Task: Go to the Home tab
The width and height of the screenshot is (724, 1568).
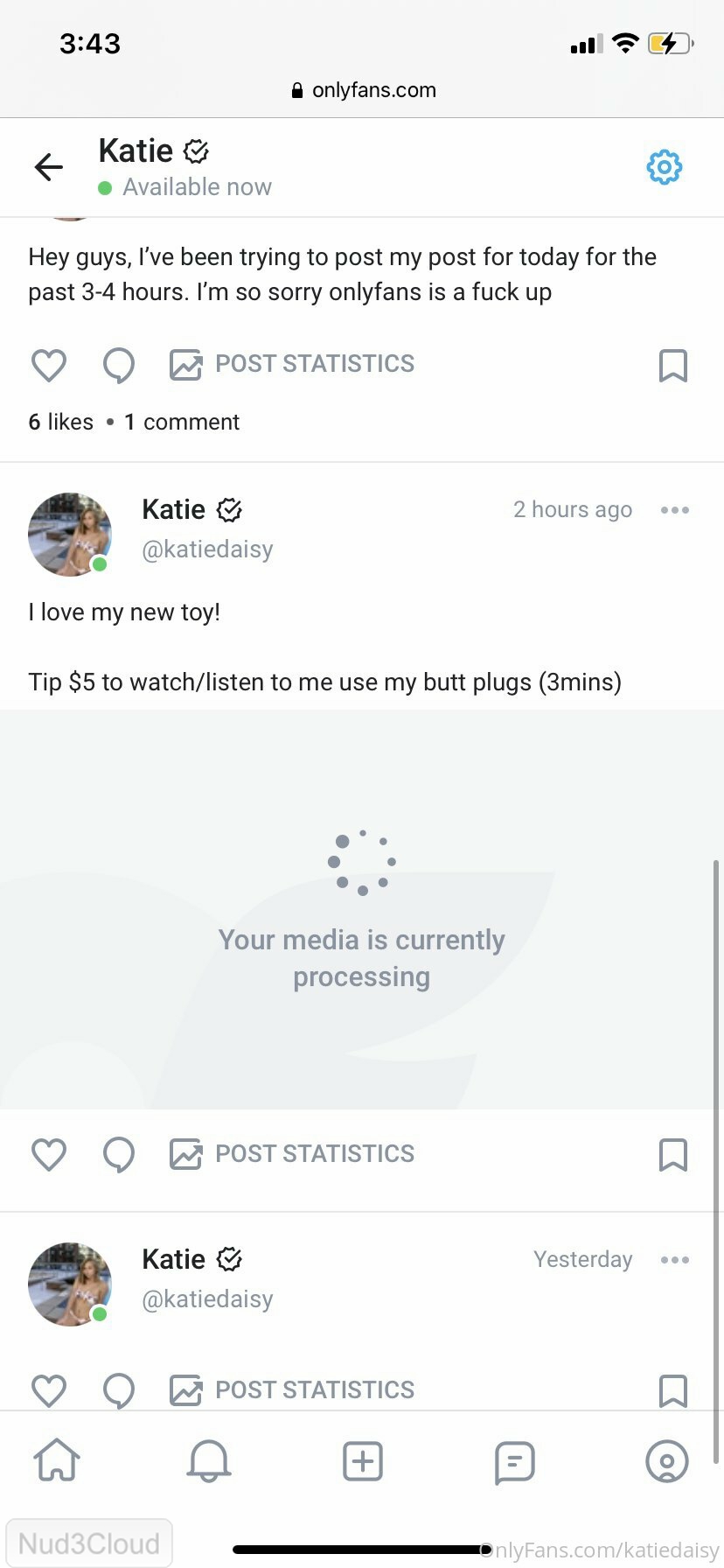Action: tap(57, 1460)
